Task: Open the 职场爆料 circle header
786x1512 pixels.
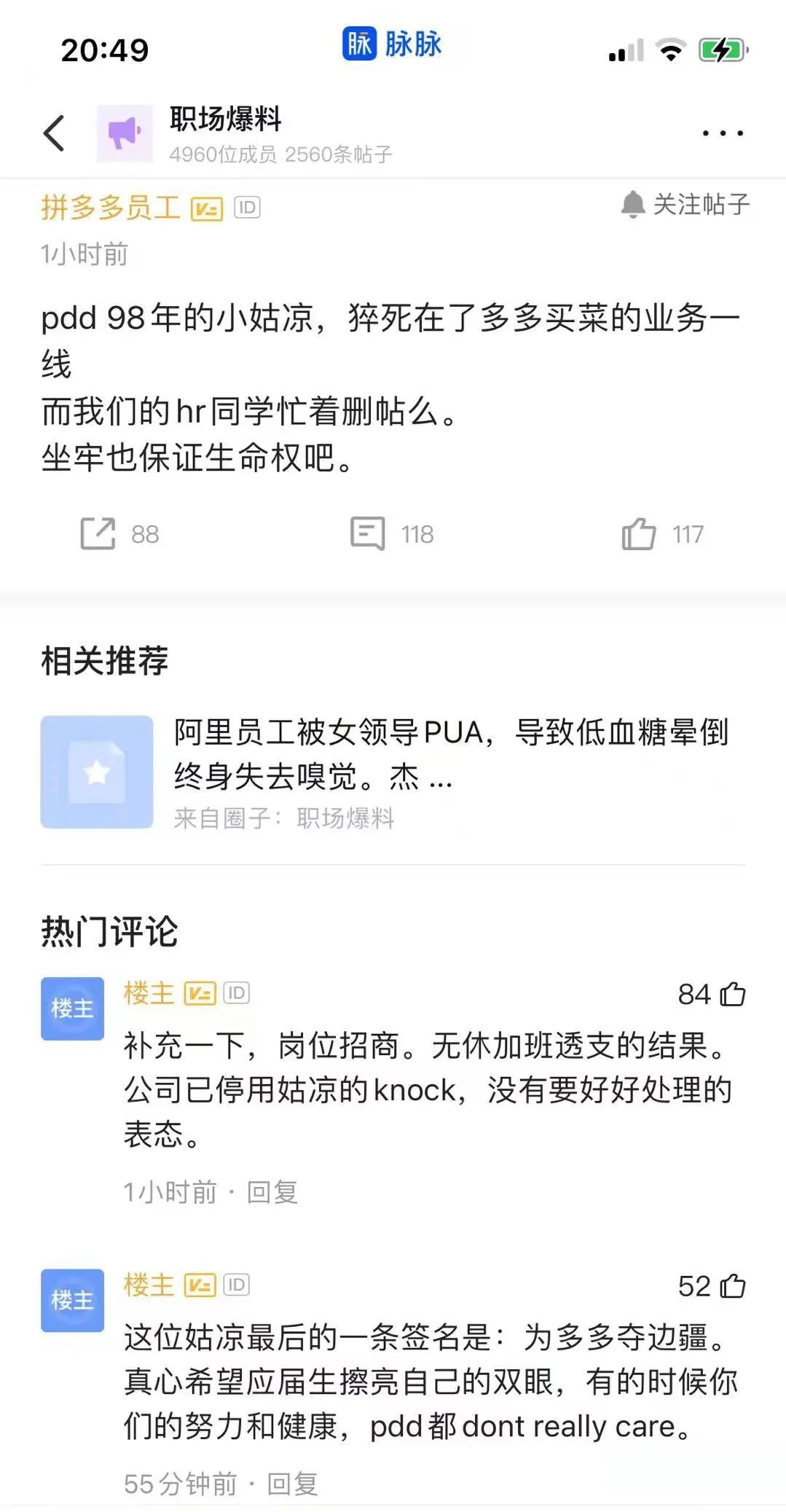Action: (225, 133)
